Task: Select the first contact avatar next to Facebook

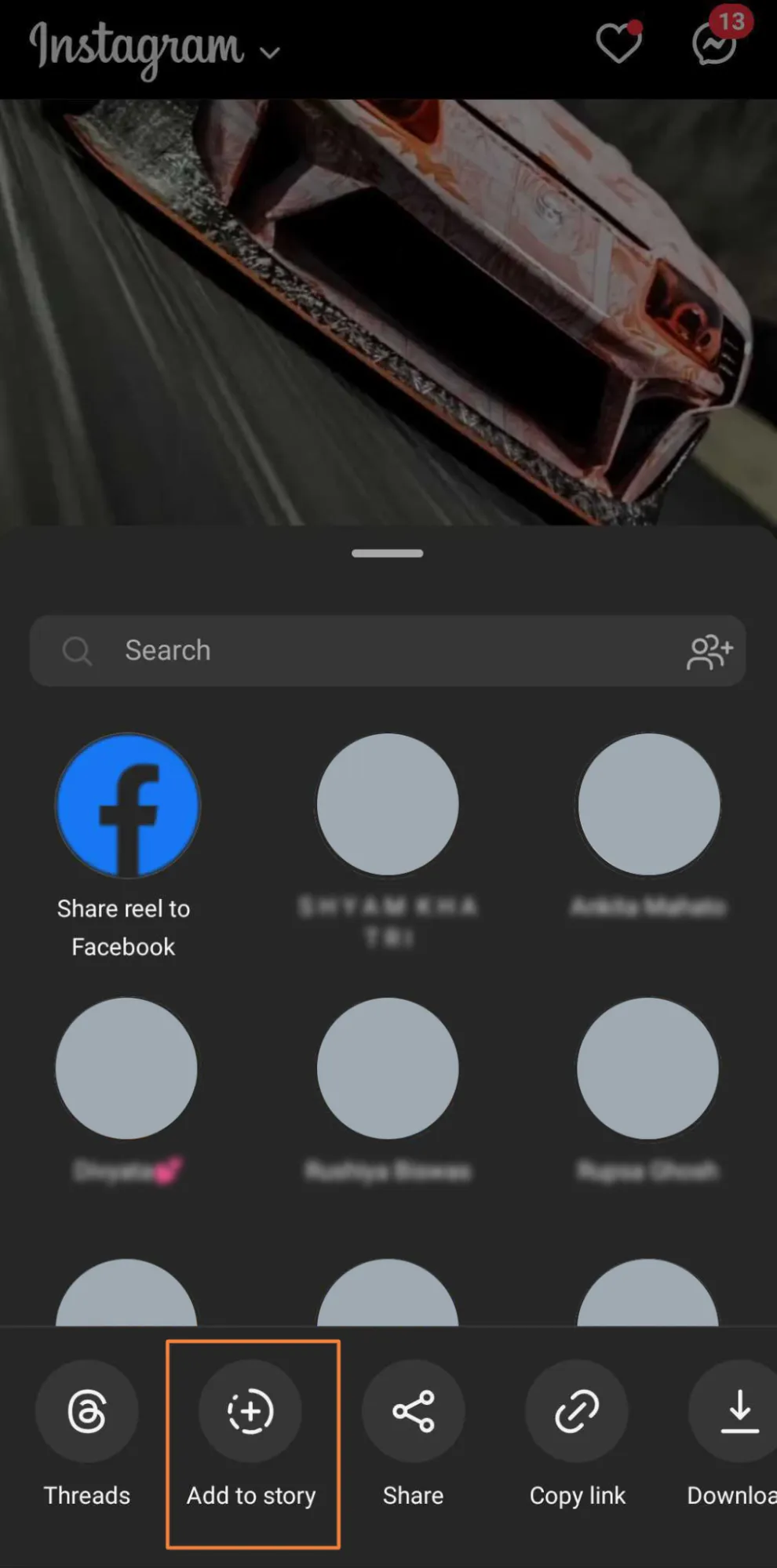Action: click(387, 803)
